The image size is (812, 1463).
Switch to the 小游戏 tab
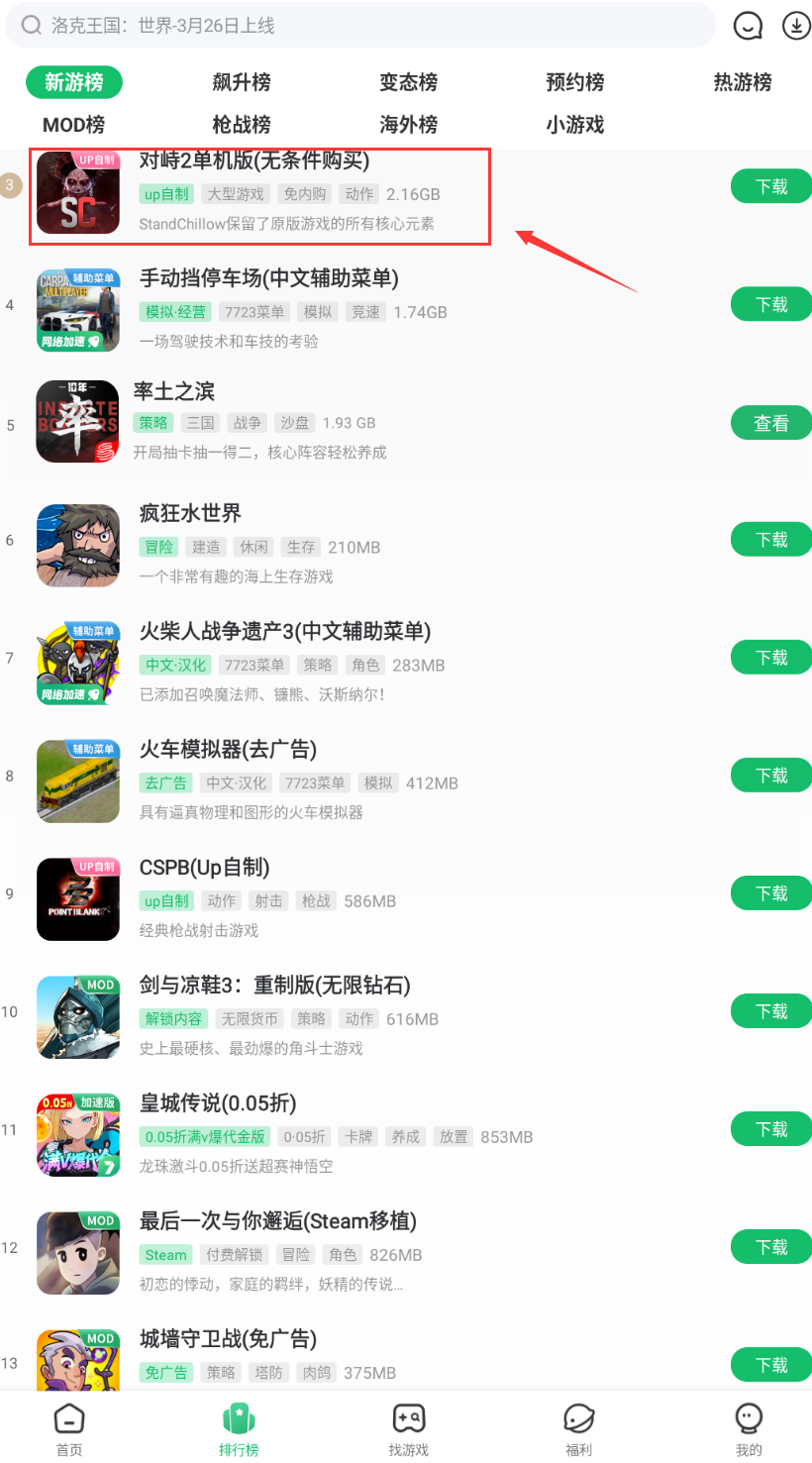pos(574,125)
